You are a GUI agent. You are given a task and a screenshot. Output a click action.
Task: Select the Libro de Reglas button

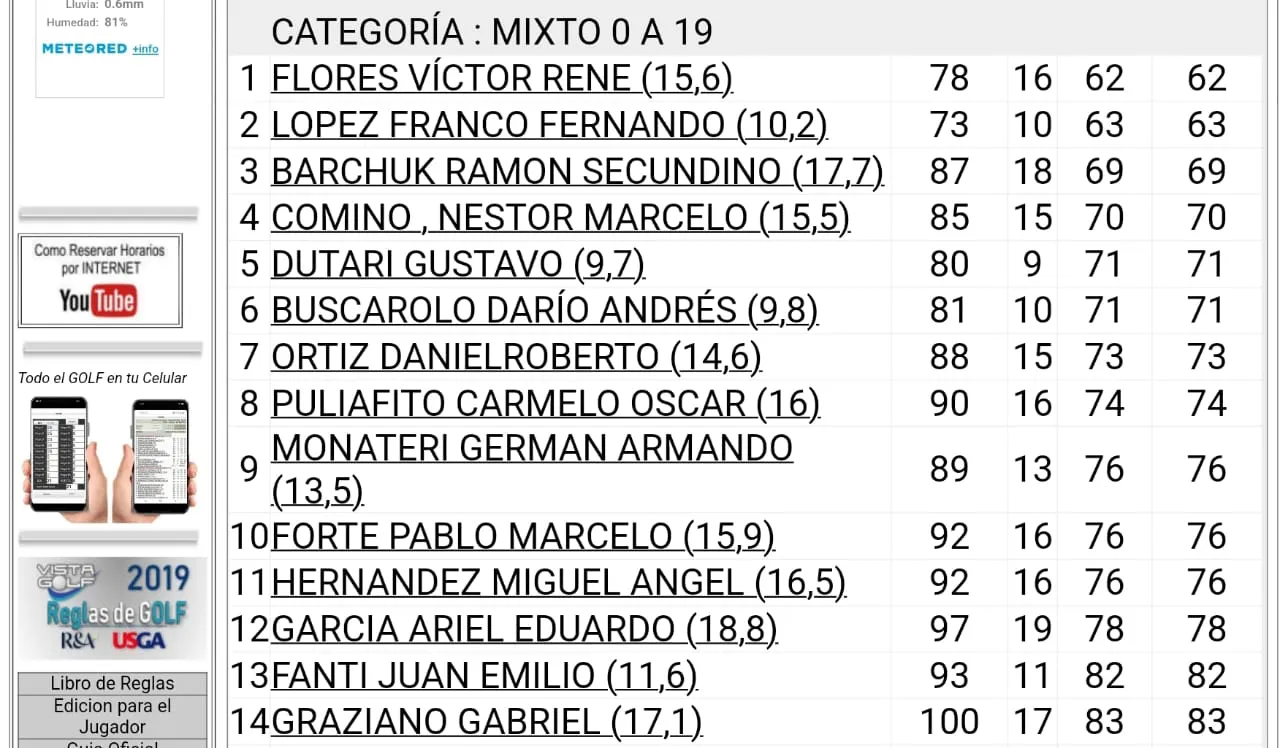112,684
